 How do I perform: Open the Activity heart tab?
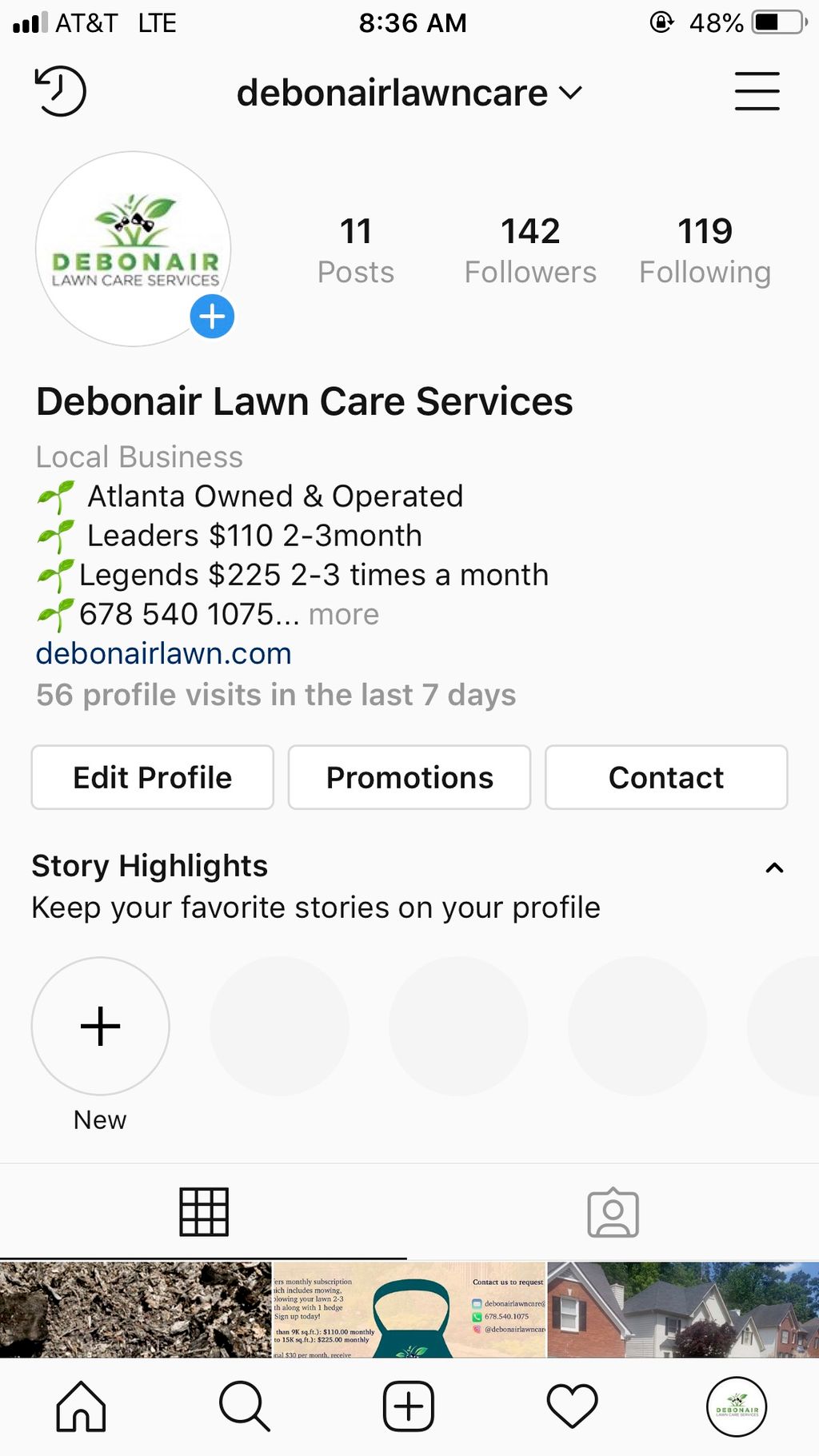coord(573,1406)
